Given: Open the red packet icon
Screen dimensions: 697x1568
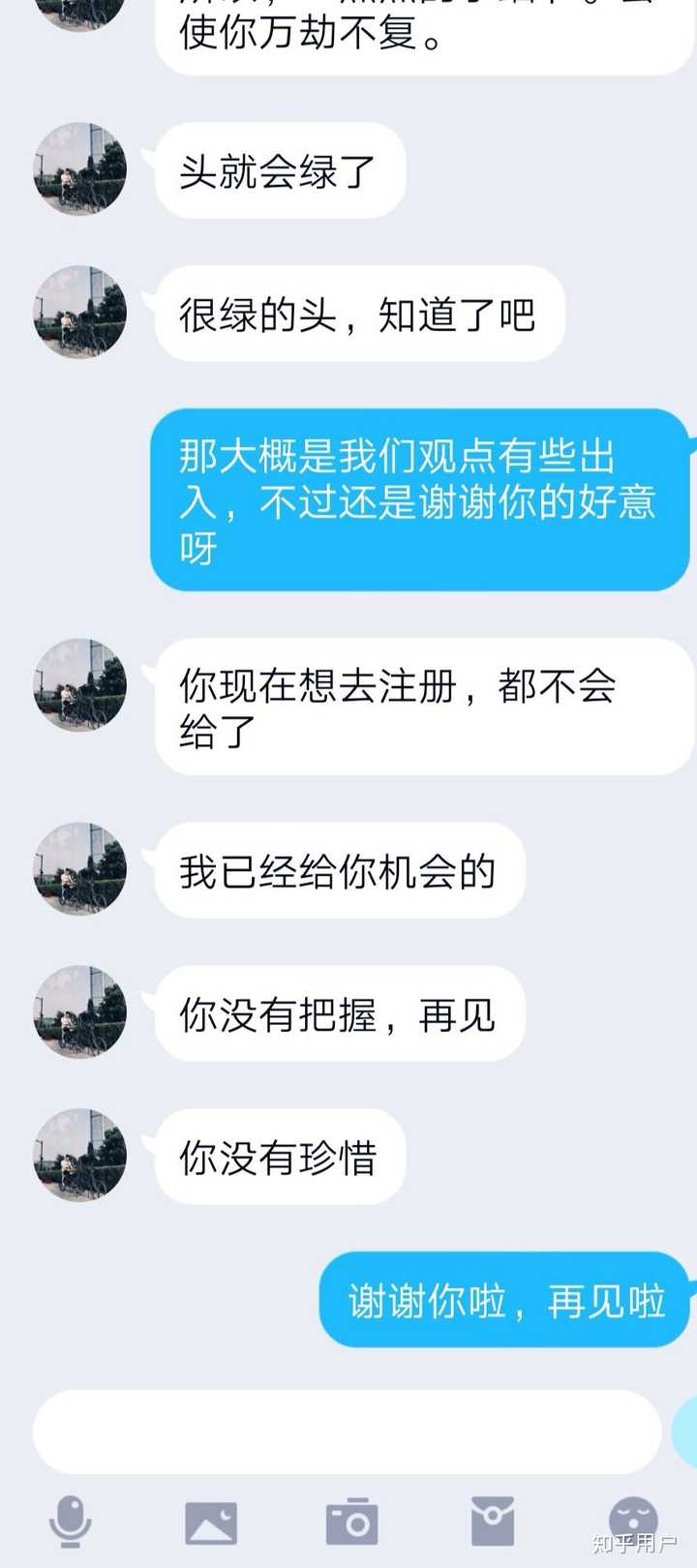Looking at the screenshot, I should 493,1521.
